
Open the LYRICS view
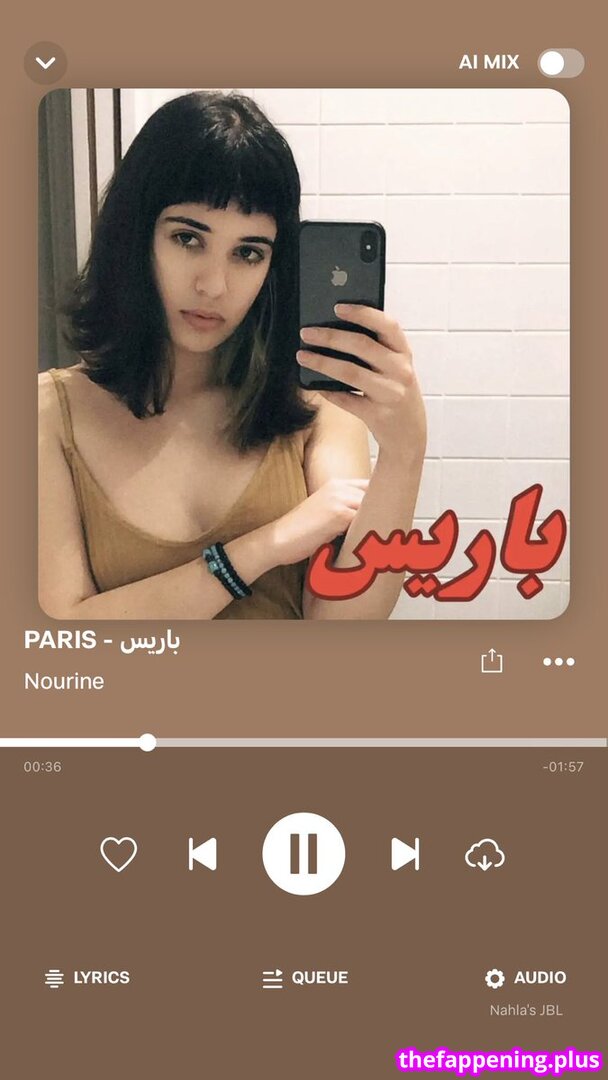pyautogui.click(x=88, y=978)
